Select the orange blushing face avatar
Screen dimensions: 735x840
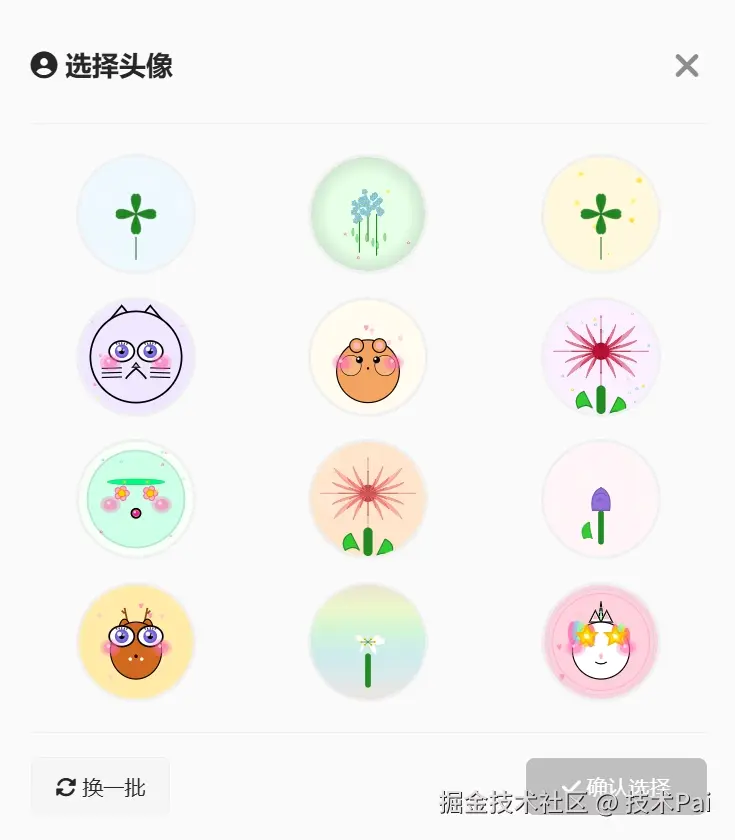point(368,356)
